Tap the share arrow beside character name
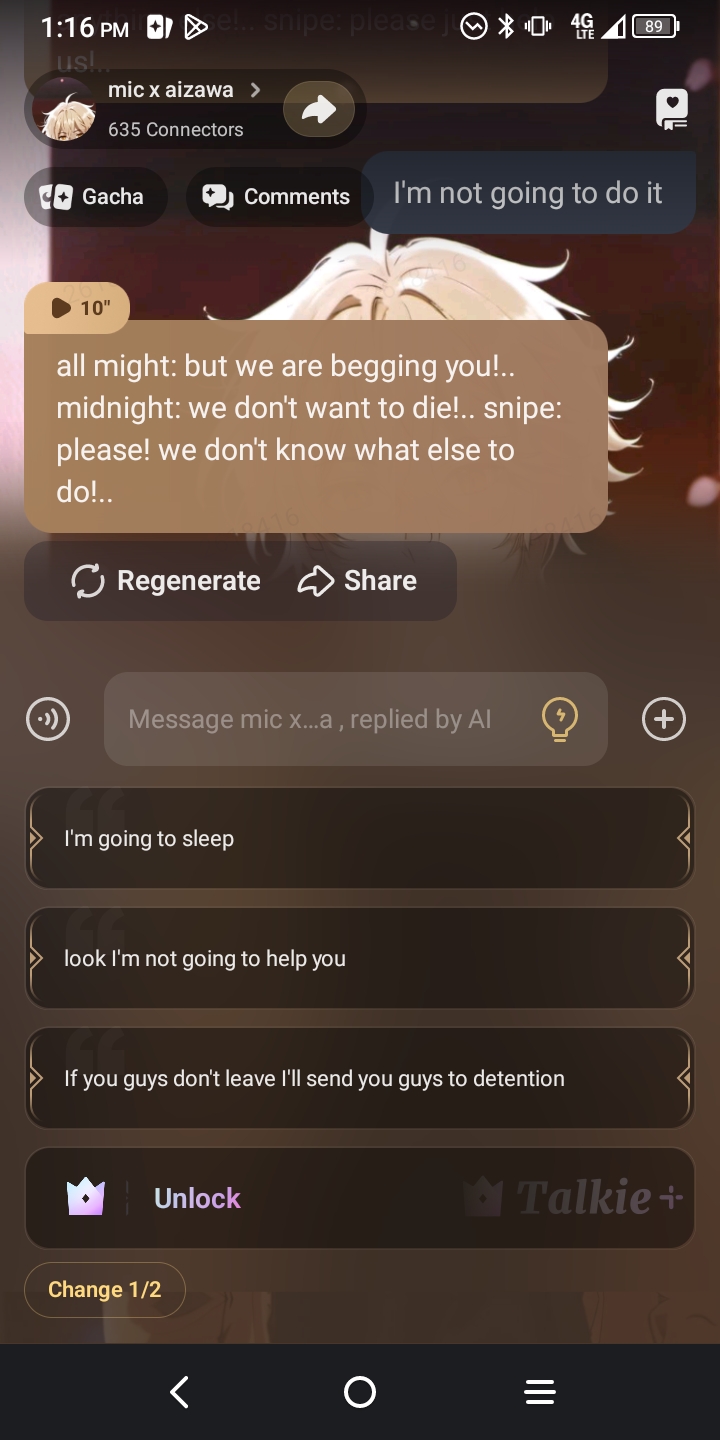The height and width of the screenshot is (1440, 720). coord(319,110)
